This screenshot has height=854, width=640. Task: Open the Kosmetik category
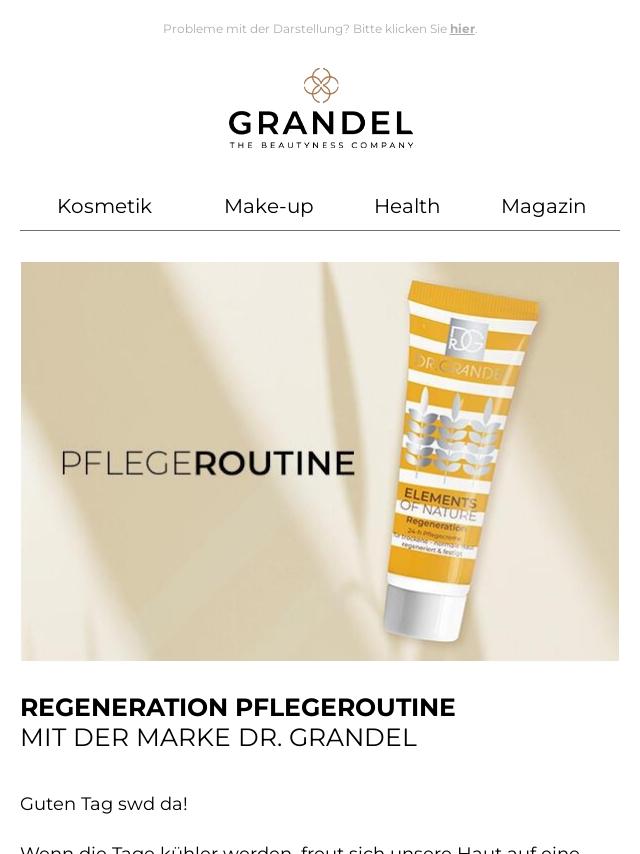(104, 206)
